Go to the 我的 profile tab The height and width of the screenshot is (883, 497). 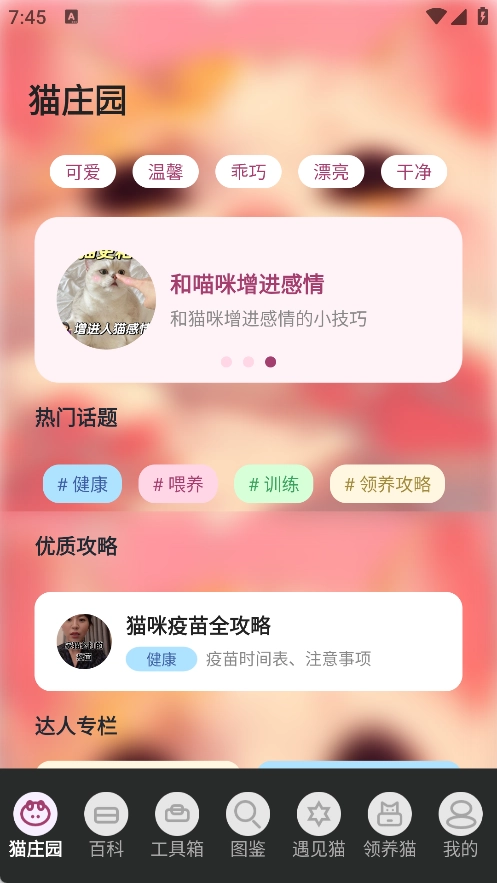coord(460,825)
